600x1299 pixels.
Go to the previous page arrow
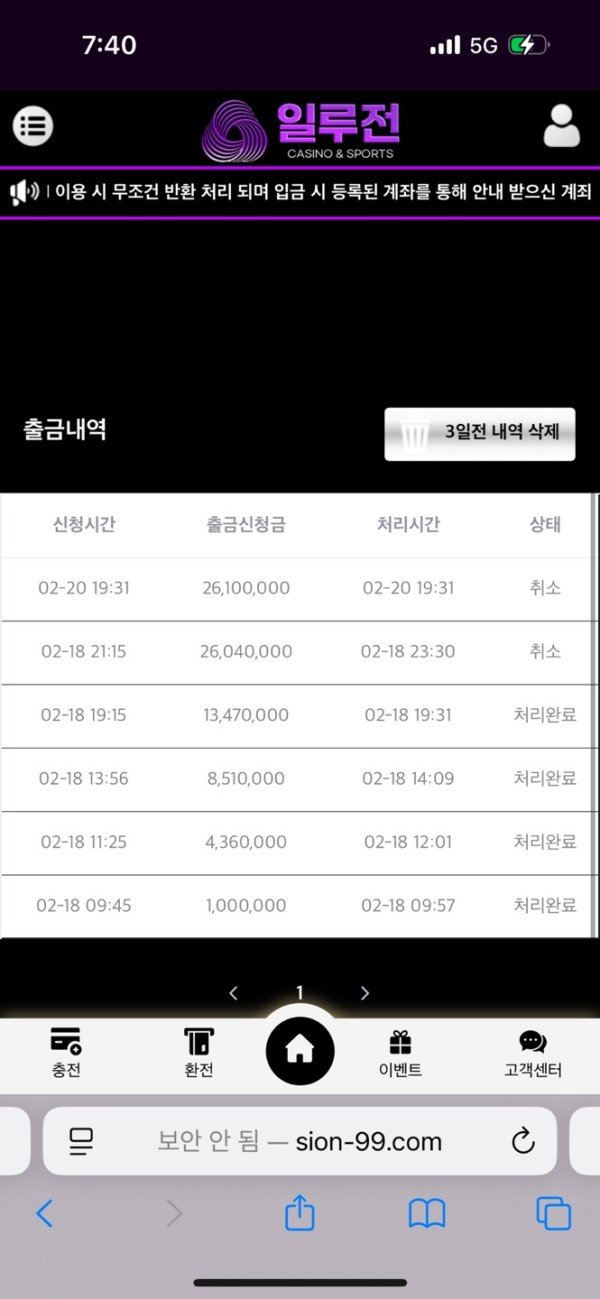[234, 993]
